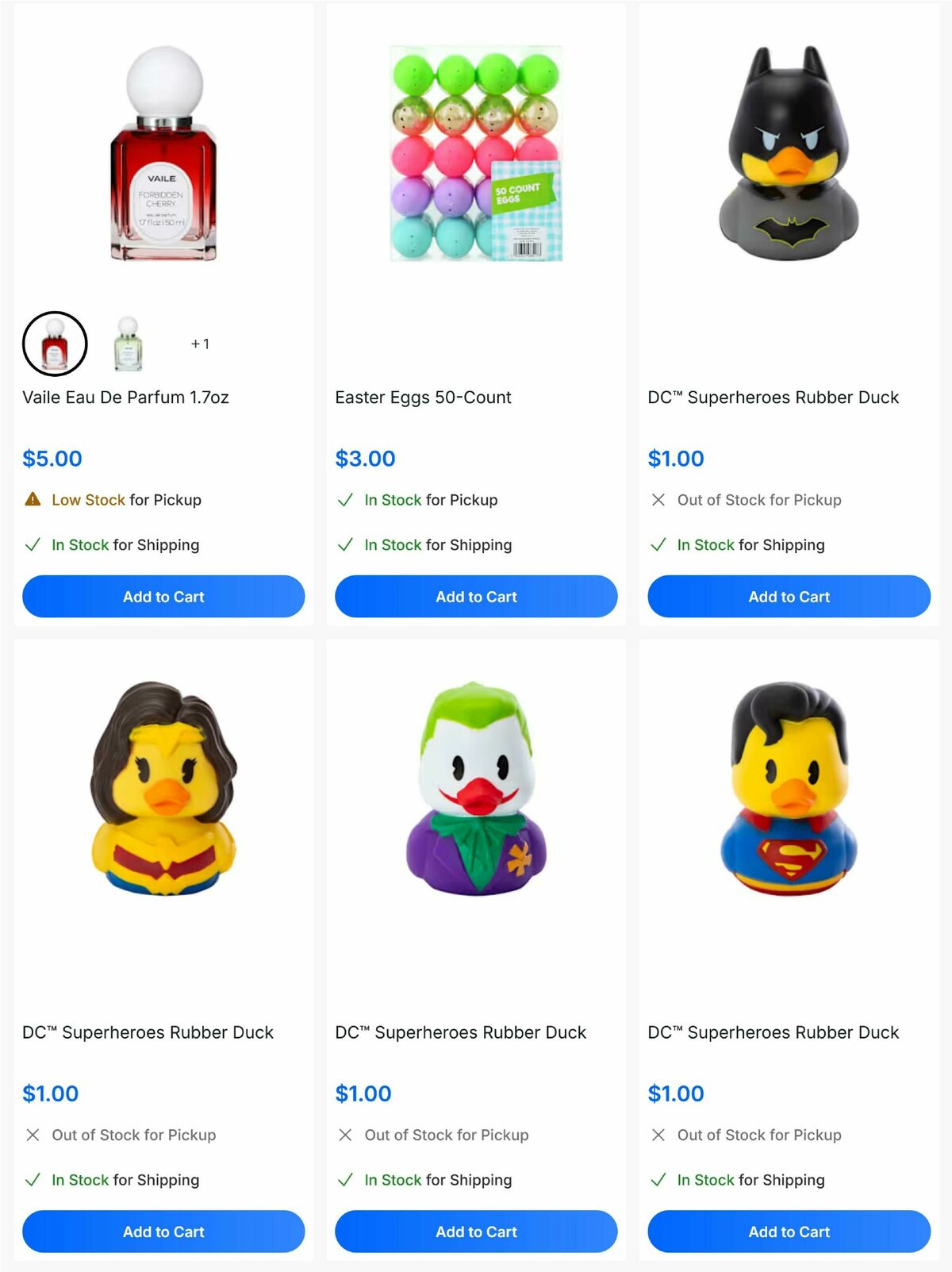952x1272 pixels.
Task: Open the Vaile Eau De Parfum product link
Action: point(125,398)
